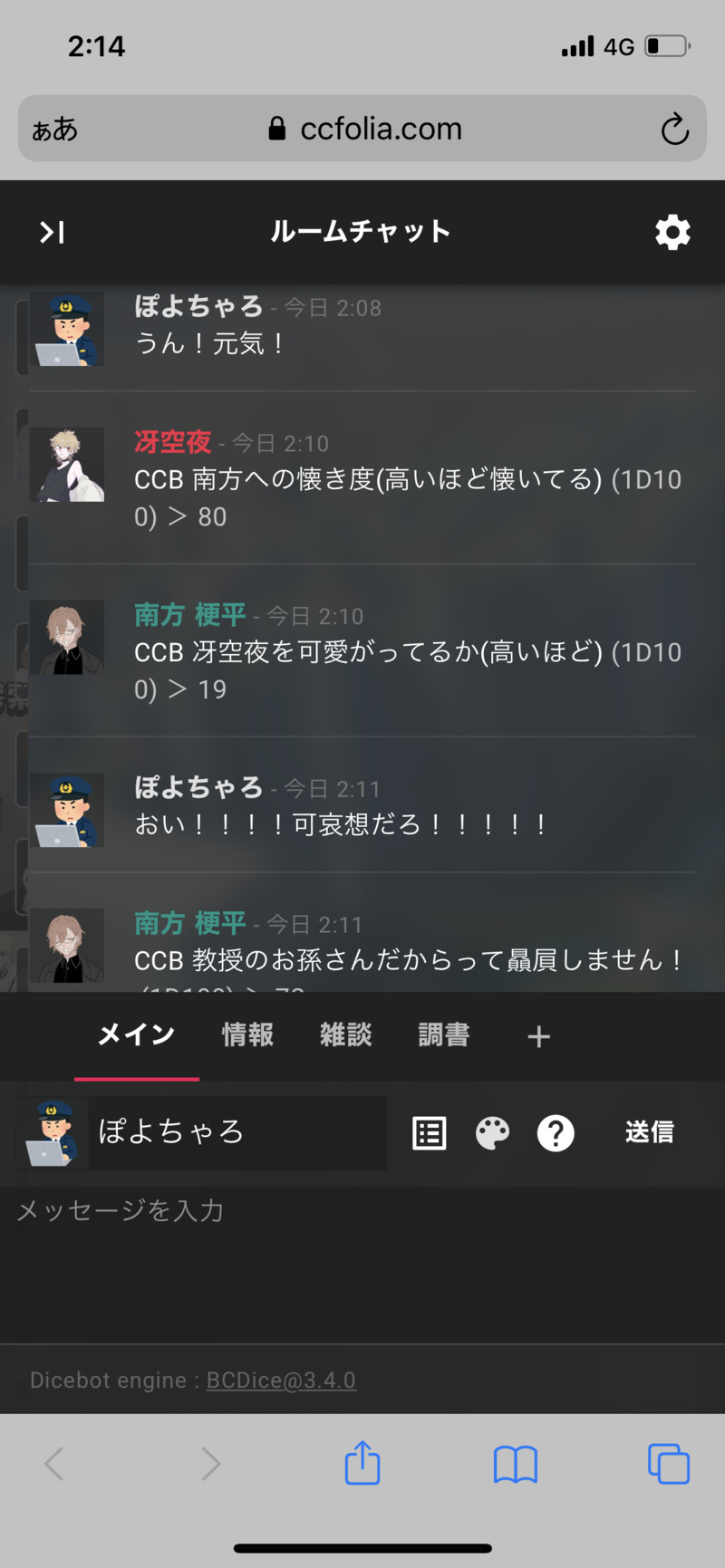Collapse the room chat panel
Image resolution: width=725 pixels, height=1568 pixels.
52,233
